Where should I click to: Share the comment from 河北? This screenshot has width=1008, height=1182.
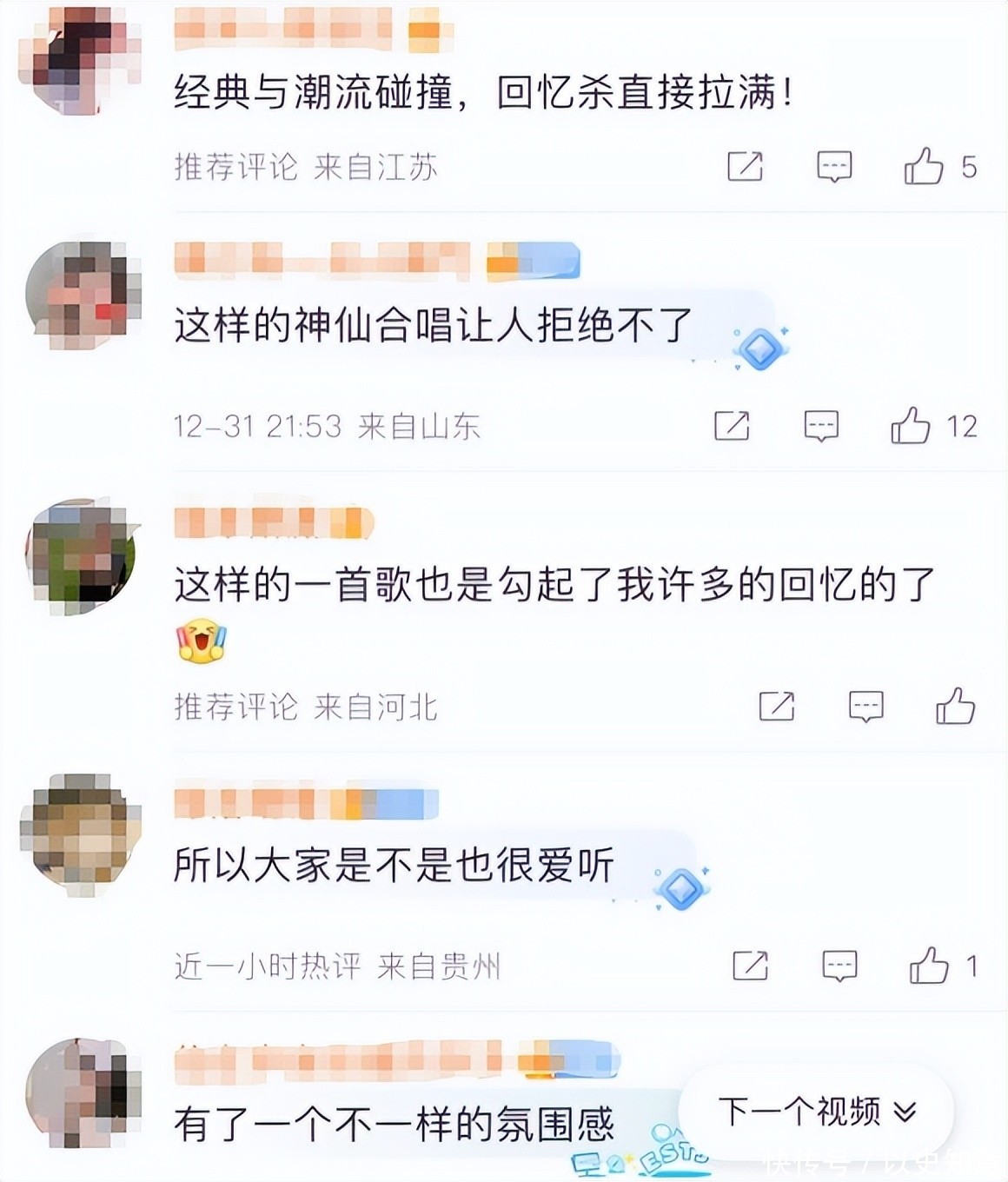(777, 706)
